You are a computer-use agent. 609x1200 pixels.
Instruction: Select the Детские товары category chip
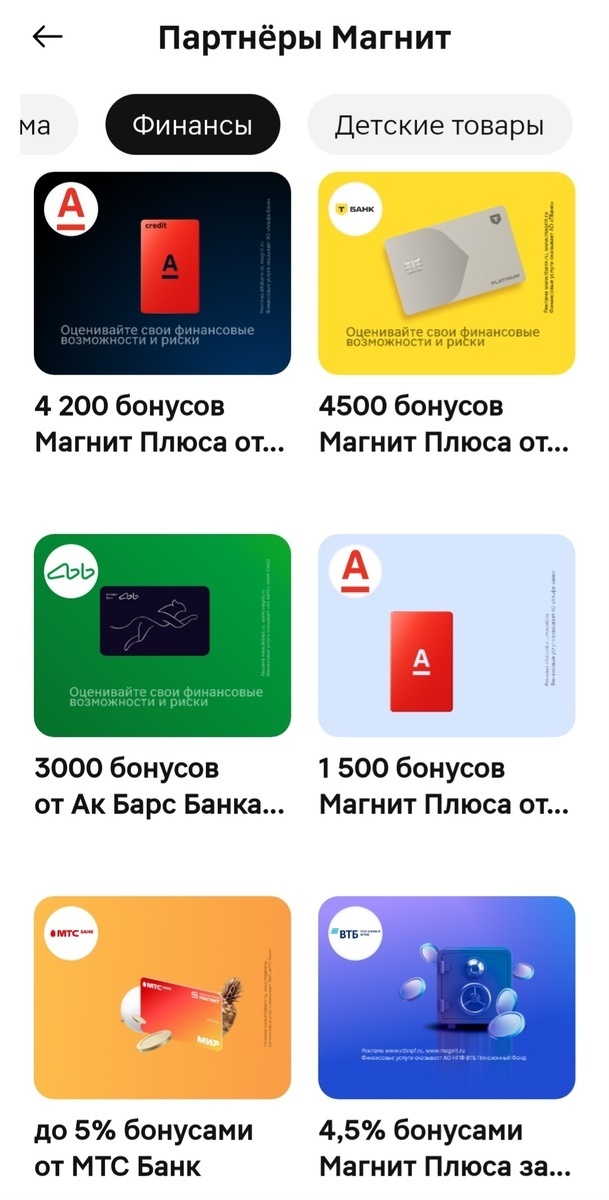click(439, 125)
